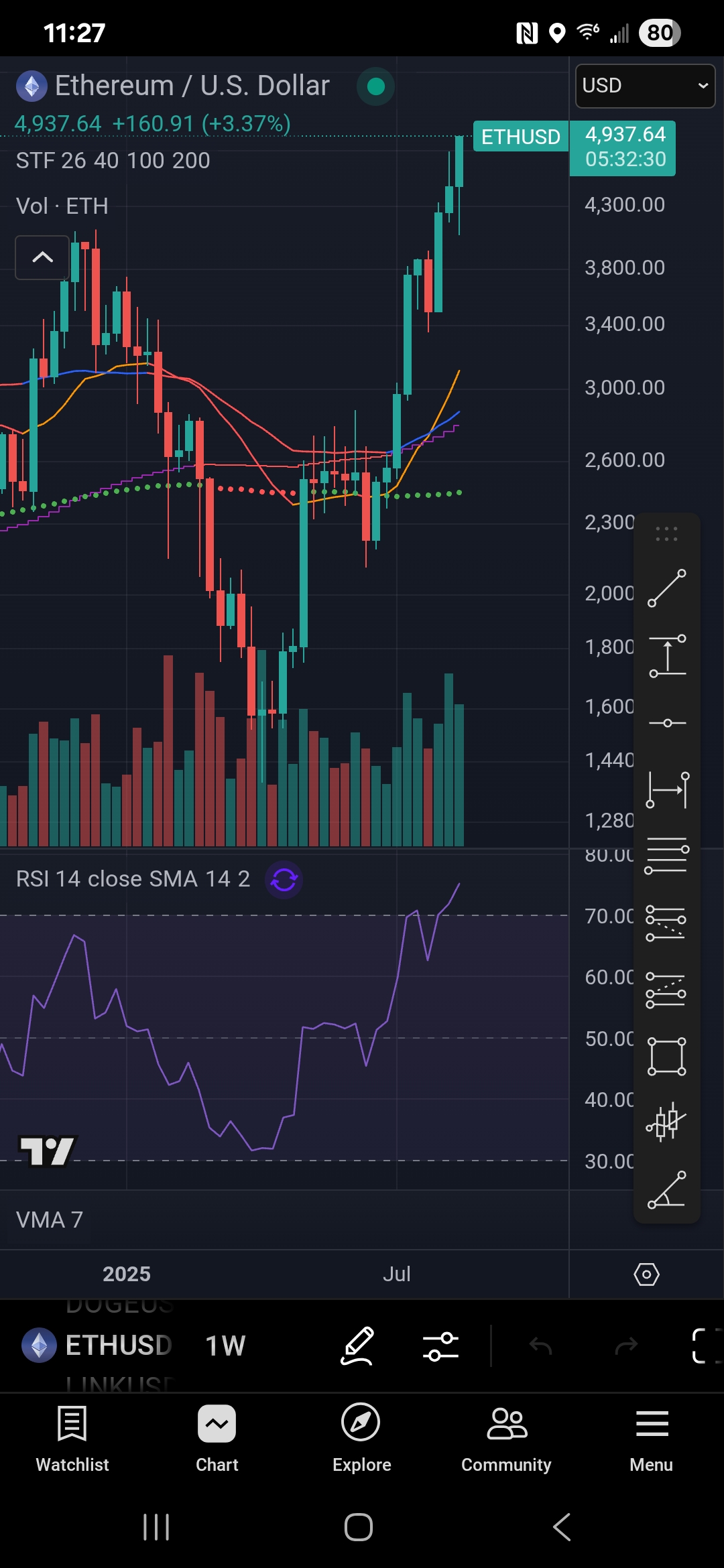
Task: Open the USD currency dropdown
Action: pyautogui.click(x=645, y=86)
